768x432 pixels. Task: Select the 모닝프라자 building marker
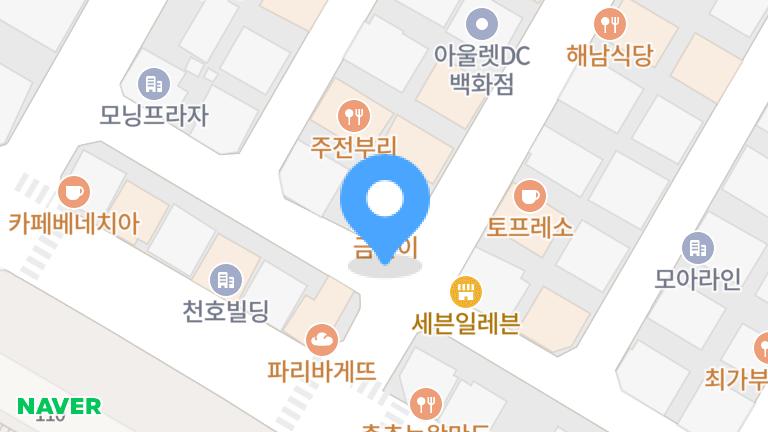pyautogui.click(x=153, y=84)
